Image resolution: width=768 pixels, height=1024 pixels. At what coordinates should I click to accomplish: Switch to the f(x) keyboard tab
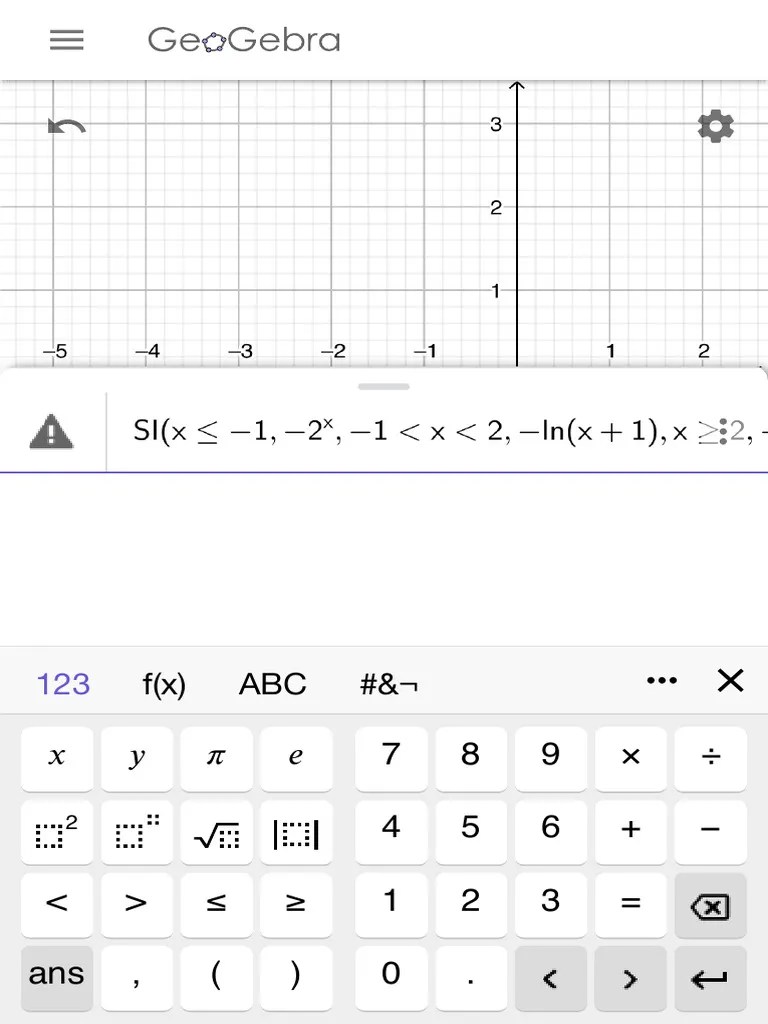pos(163,684)
